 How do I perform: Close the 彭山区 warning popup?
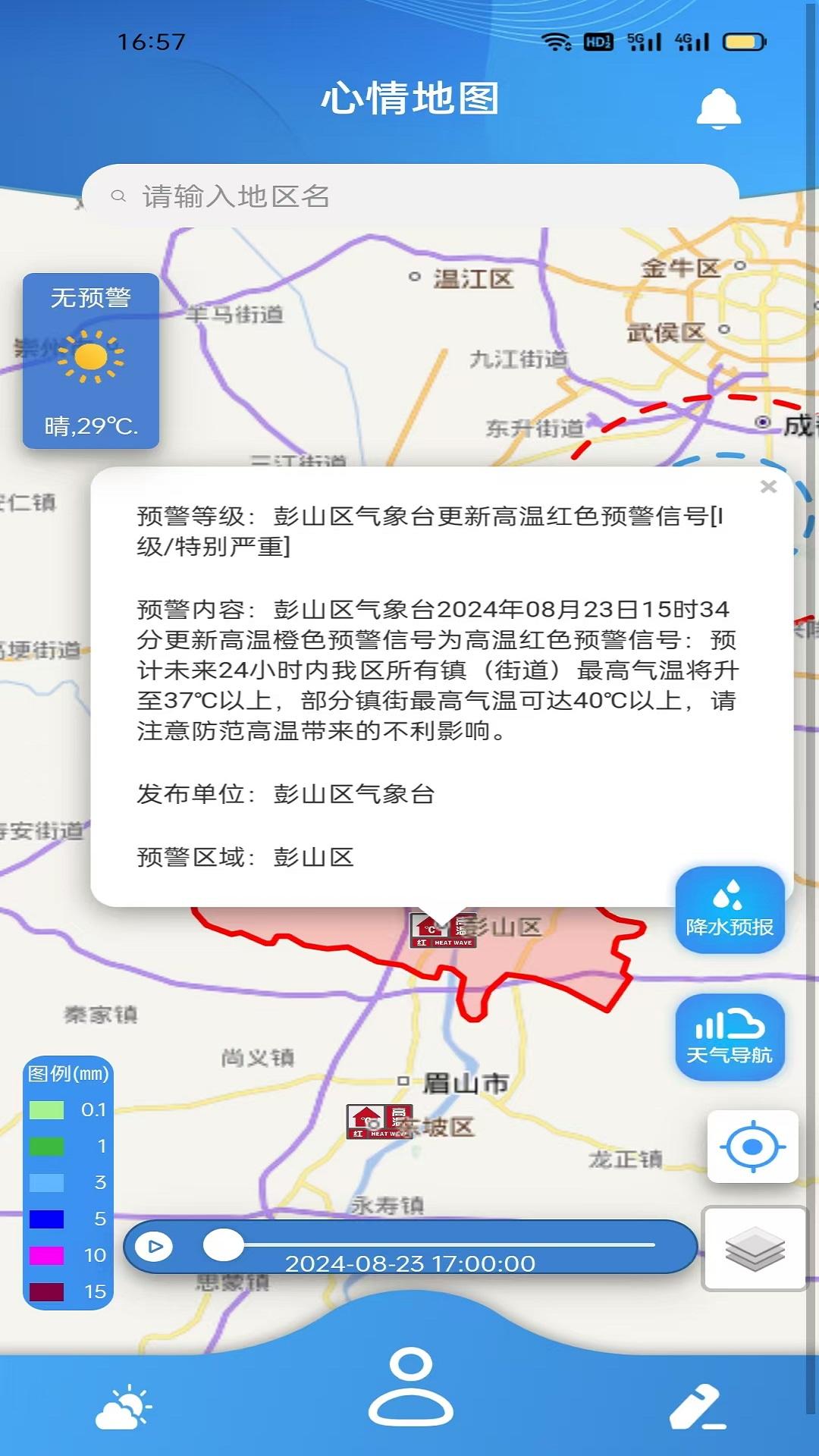(769, 485)
